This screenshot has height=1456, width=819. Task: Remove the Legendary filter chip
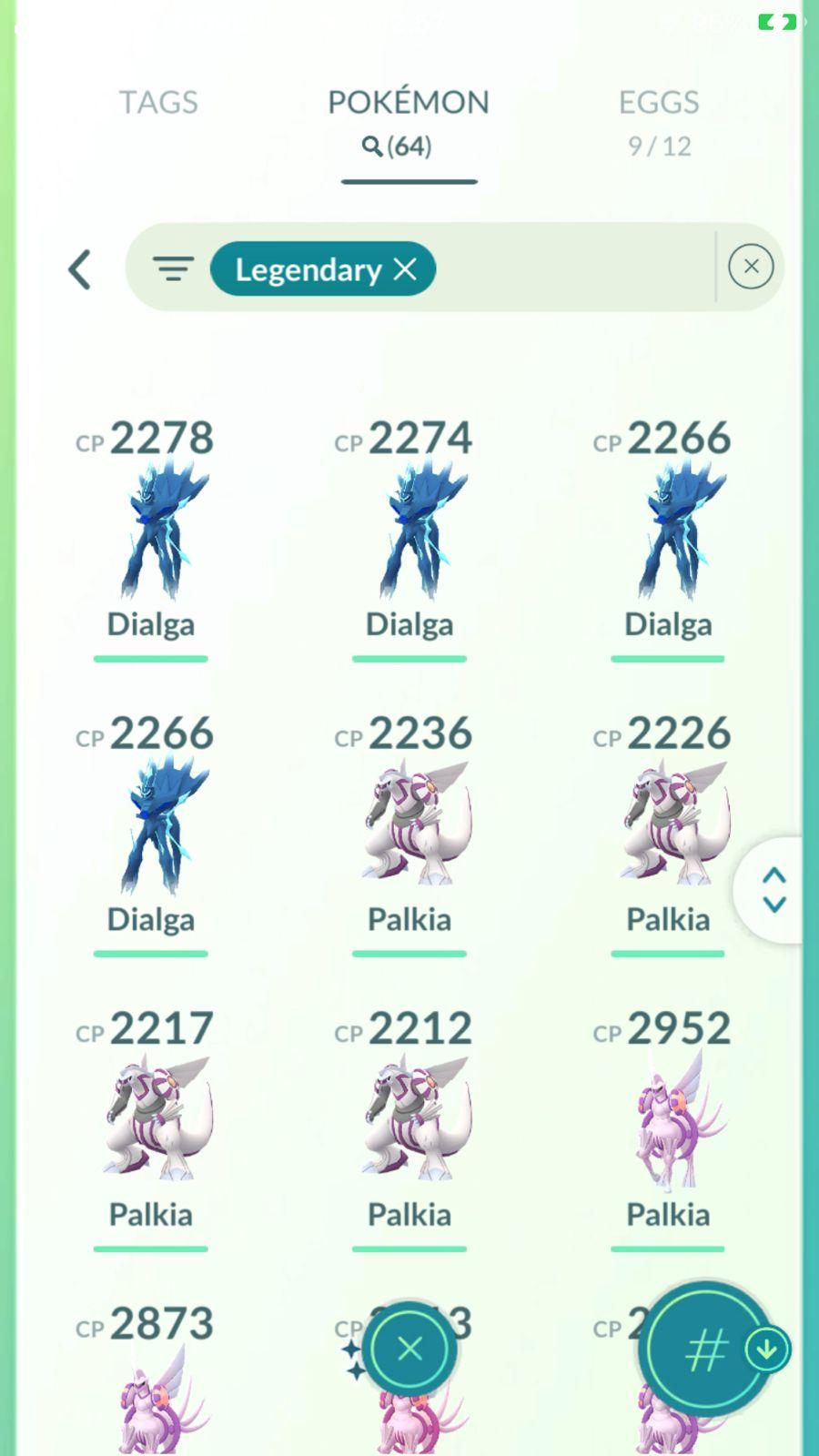click(x=405, y=269)
